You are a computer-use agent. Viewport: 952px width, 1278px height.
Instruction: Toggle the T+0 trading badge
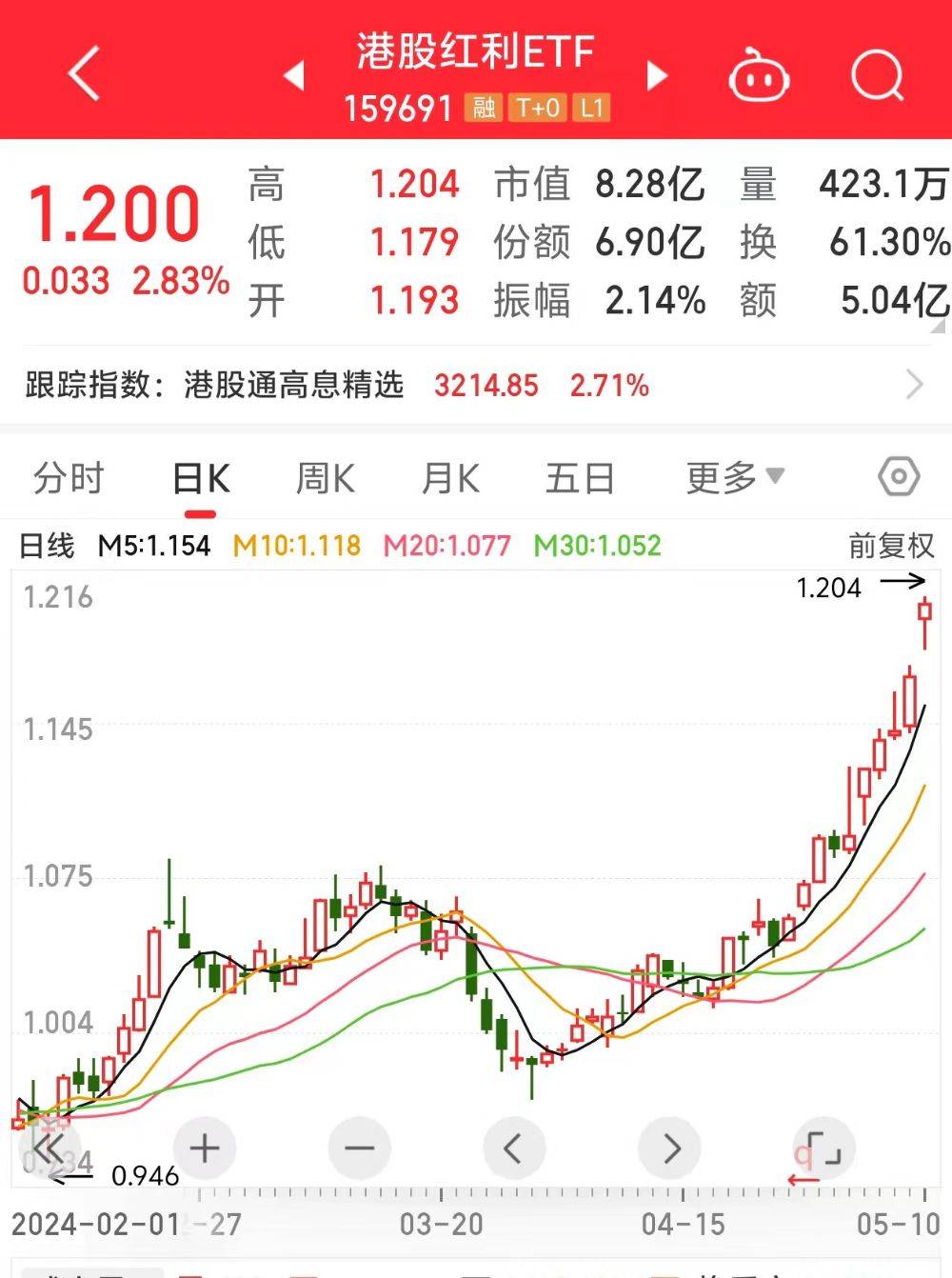536,109
